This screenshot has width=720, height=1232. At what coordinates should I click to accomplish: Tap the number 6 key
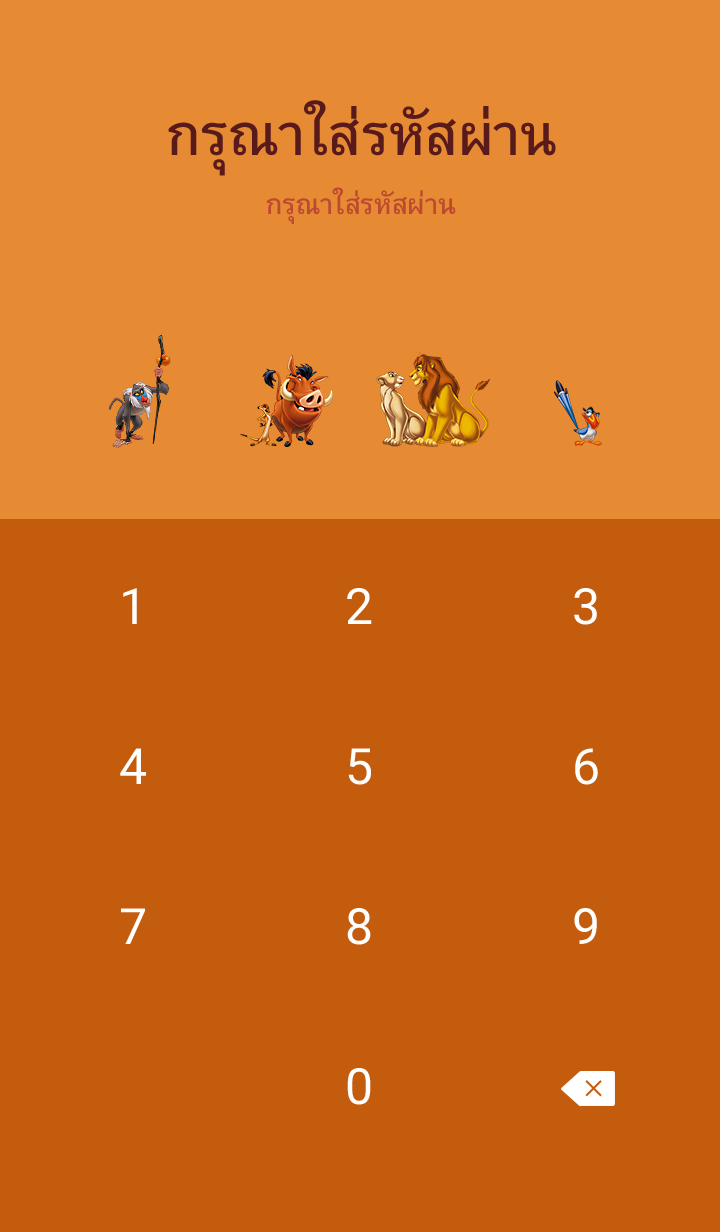click(585, 767)
